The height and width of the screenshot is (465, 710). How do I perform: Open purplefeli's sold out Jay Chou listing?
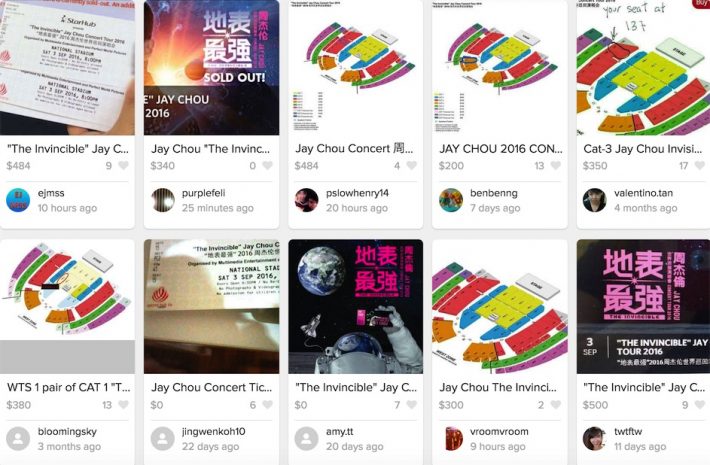pyautogui.click(x=210, y=148)
